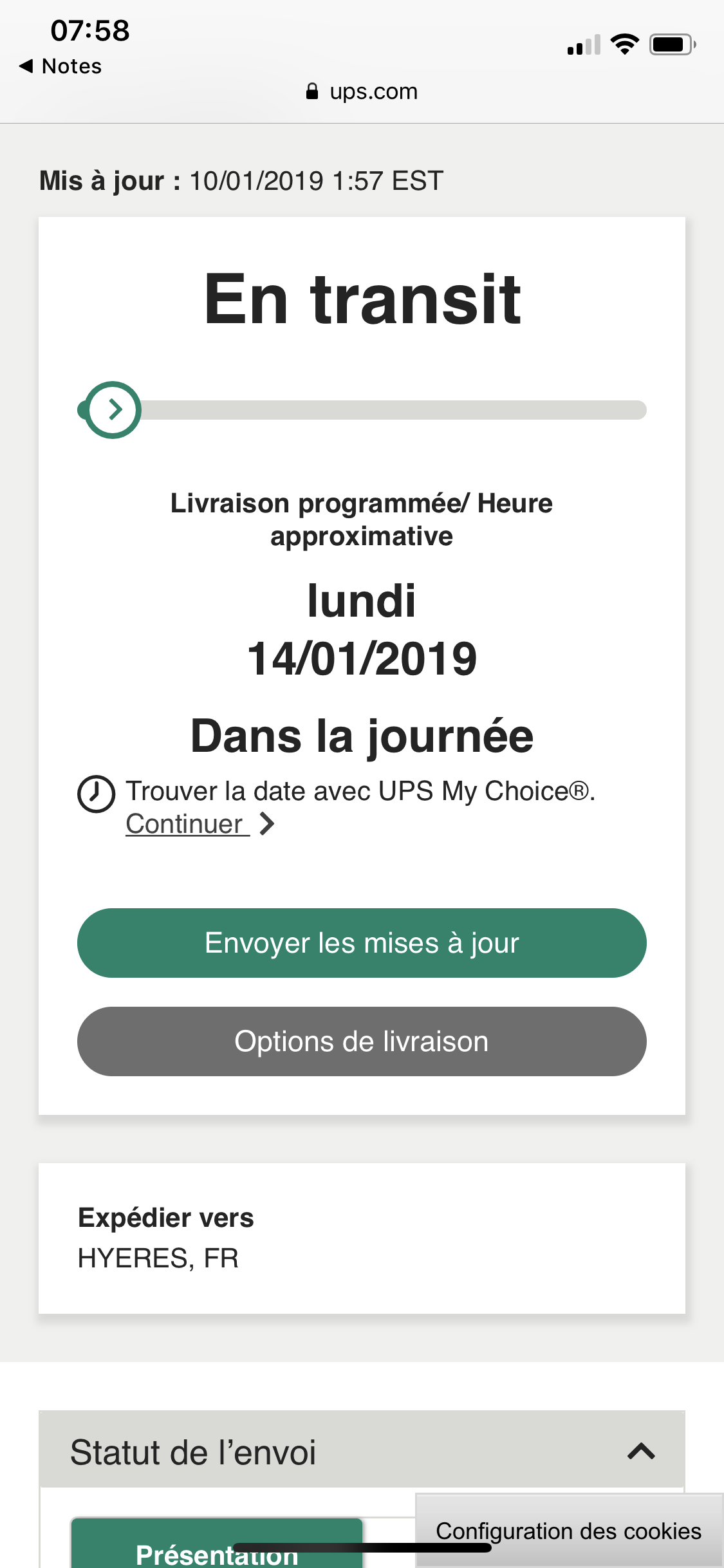Open Options de livraison

coord(362,1041)
